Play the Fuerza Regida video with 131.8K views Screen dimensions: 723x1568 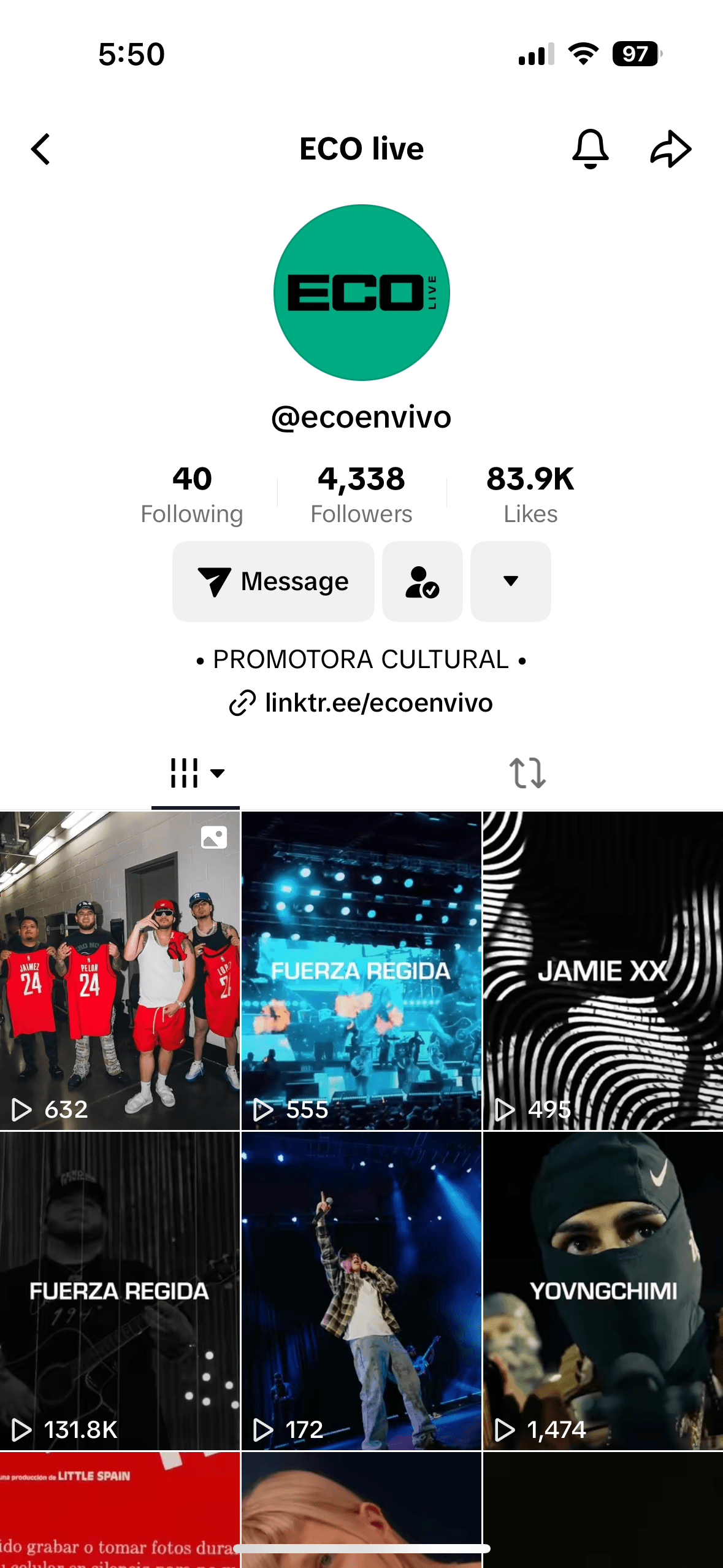pos(120,1291)
